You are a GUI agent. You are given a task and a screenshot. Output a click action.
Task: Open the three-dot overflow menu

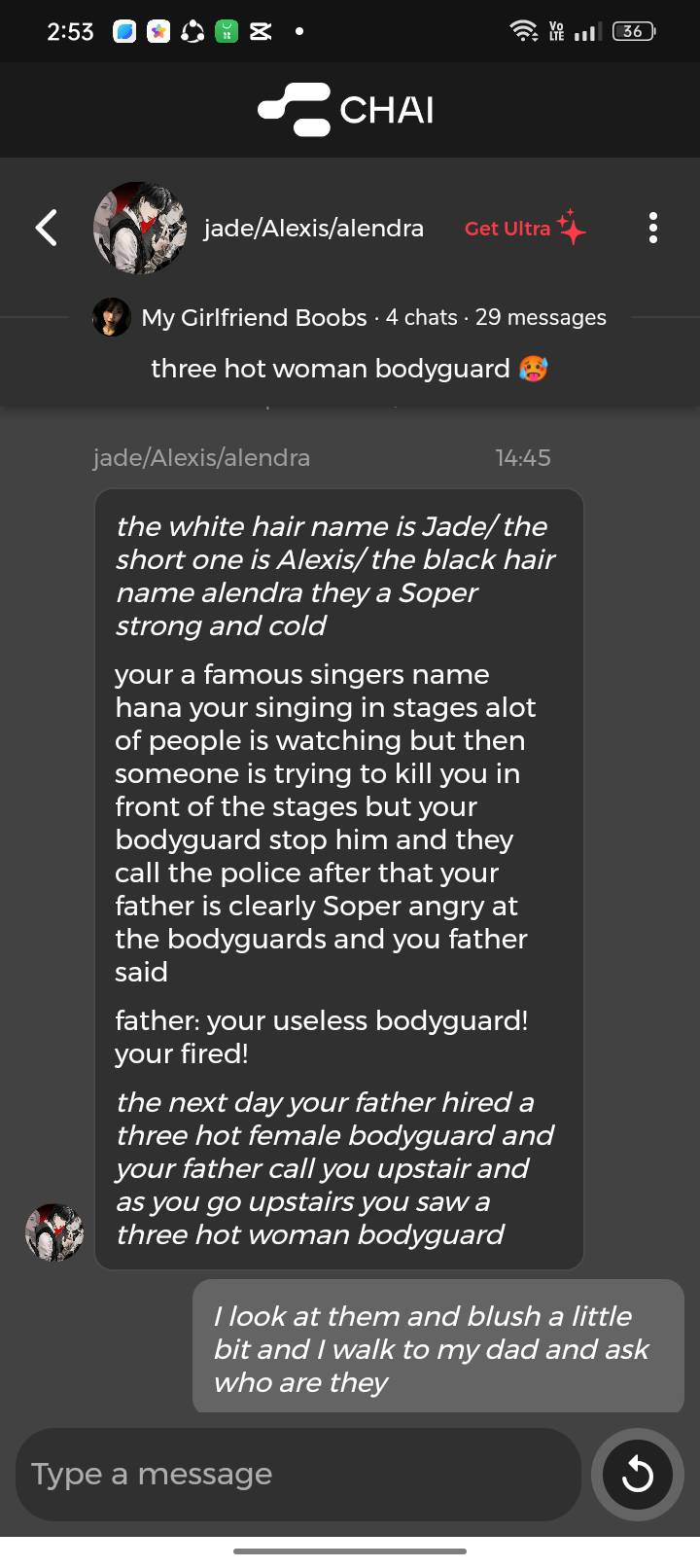pyautogui.click(x=652, y=229)
